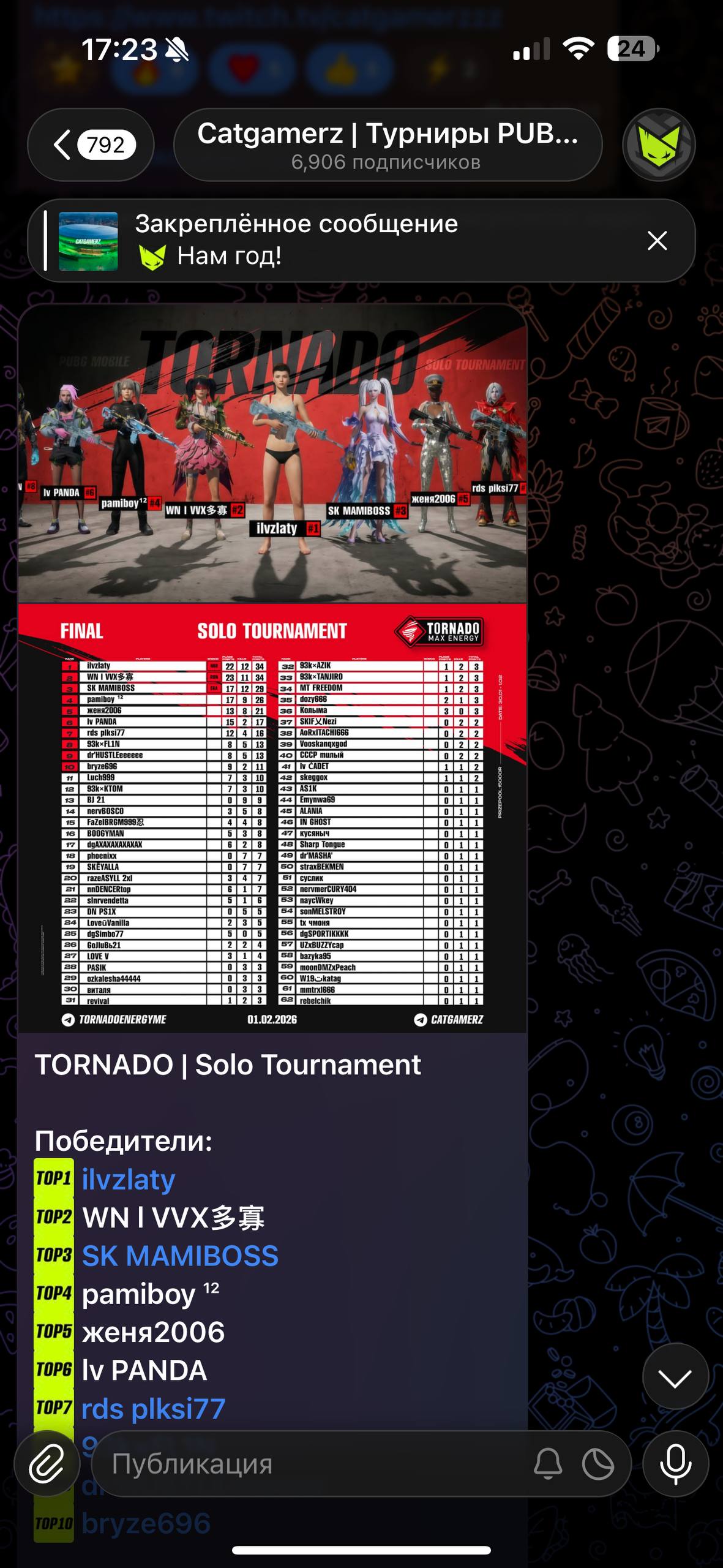The width and height of the screenshot is (723, 1568).
Task: Open the ilvzlaty profile link
Action: tap(129, 1179)
